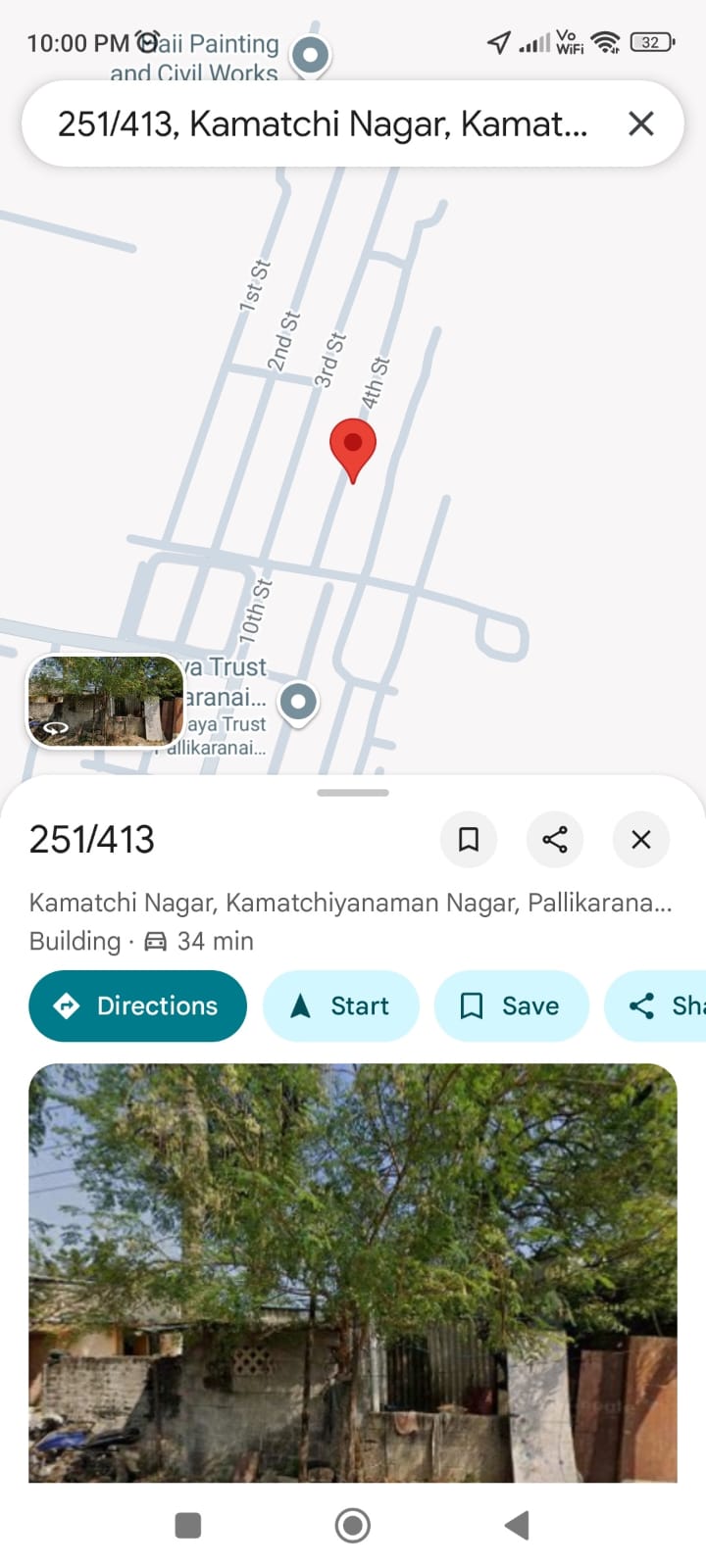Open the Street View thumbnail on map
This screenshot has width=706, height=1568.
(105, 702)
